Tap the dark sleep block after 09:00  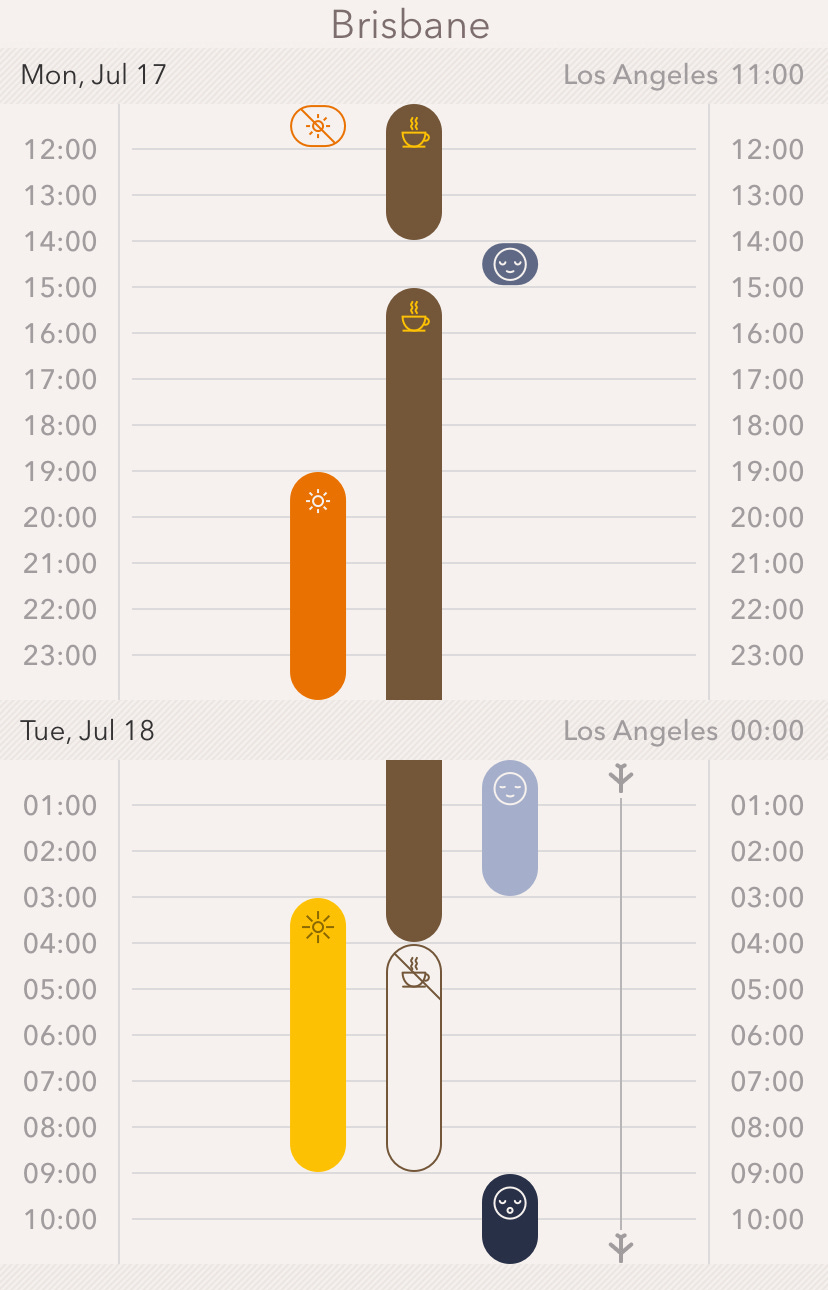click(510, 1218)
